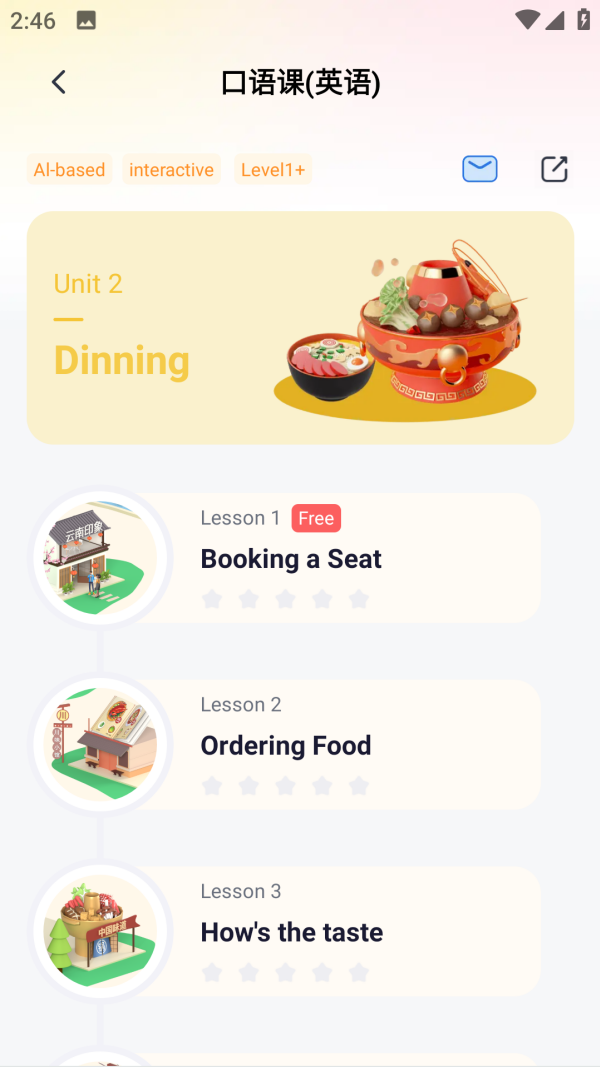Open Lesson 1 Booking a Seat
This screenshot has height=1067, width=600.
(x=291, y=558)
